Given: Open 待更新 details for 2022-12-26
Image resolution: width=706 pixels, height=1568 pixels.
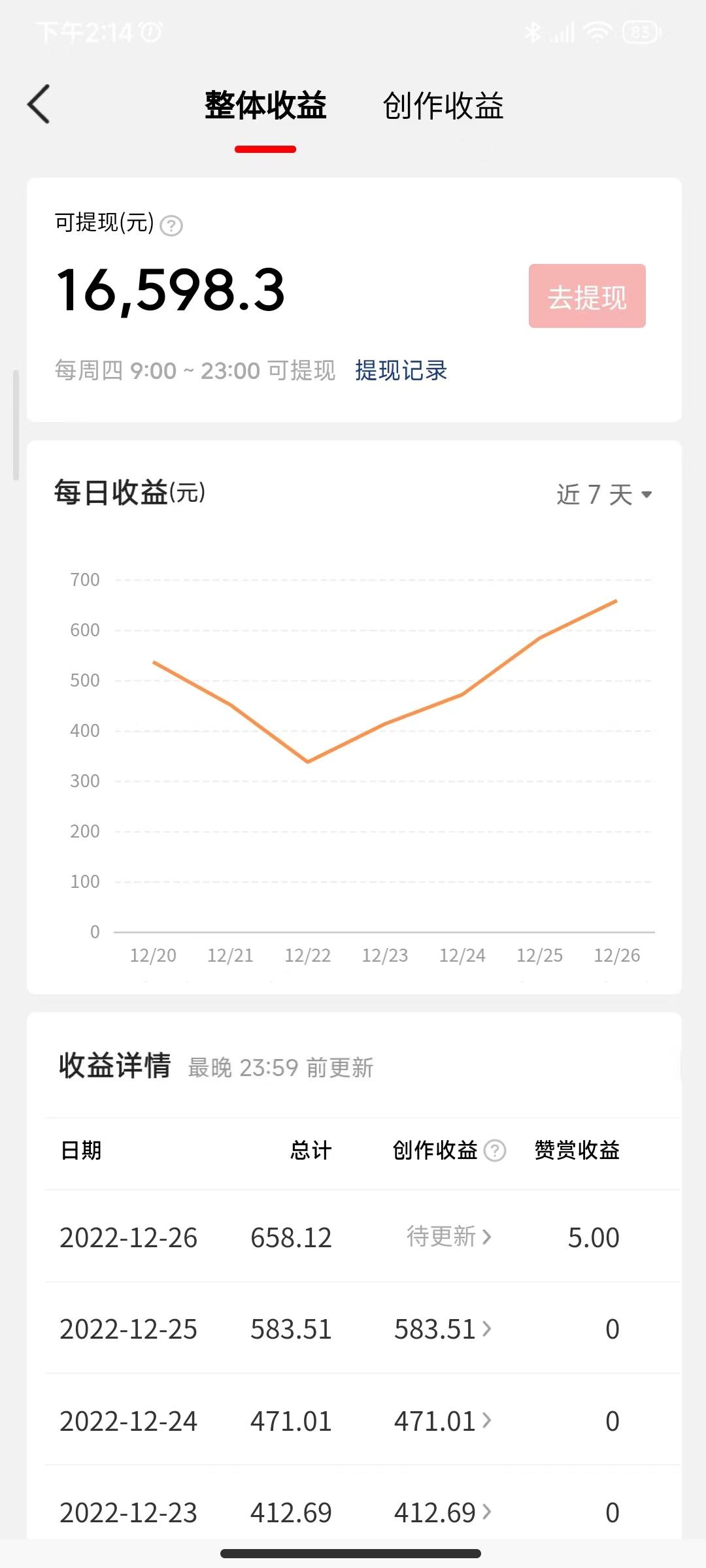Looking at the screenshot, I should point(448,1237).
